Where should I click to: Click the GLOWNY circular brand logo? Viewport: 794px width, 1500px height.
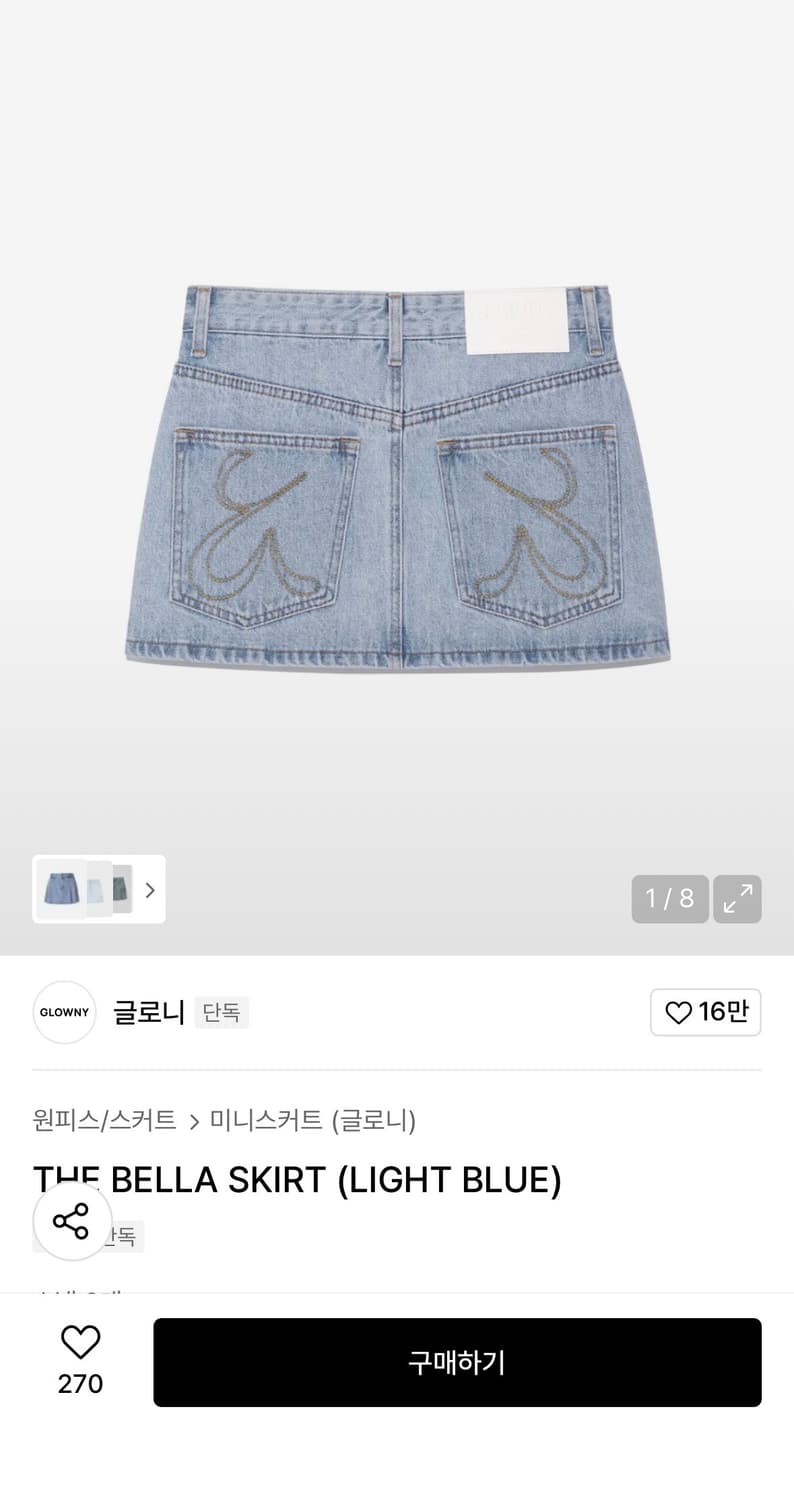[x=64, y=1012]
